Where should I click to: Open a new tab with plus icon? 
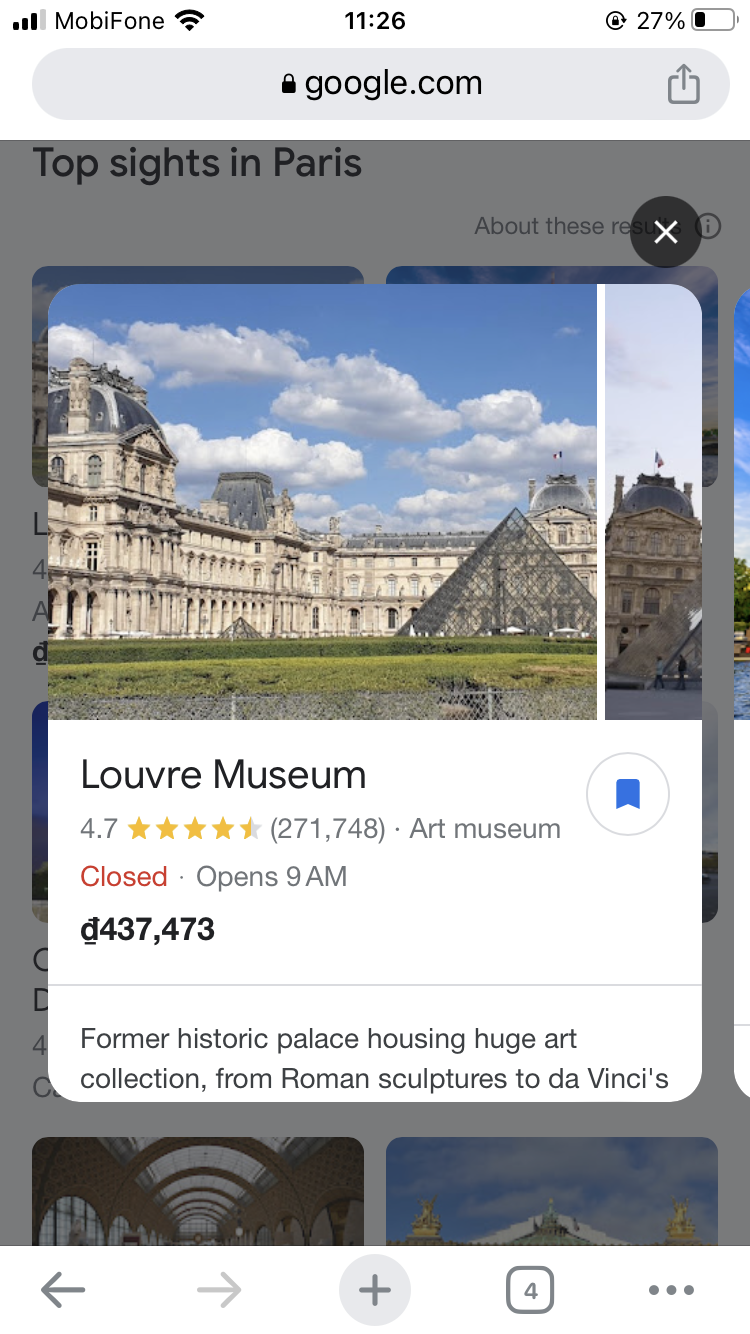(x=374, y=1289)
